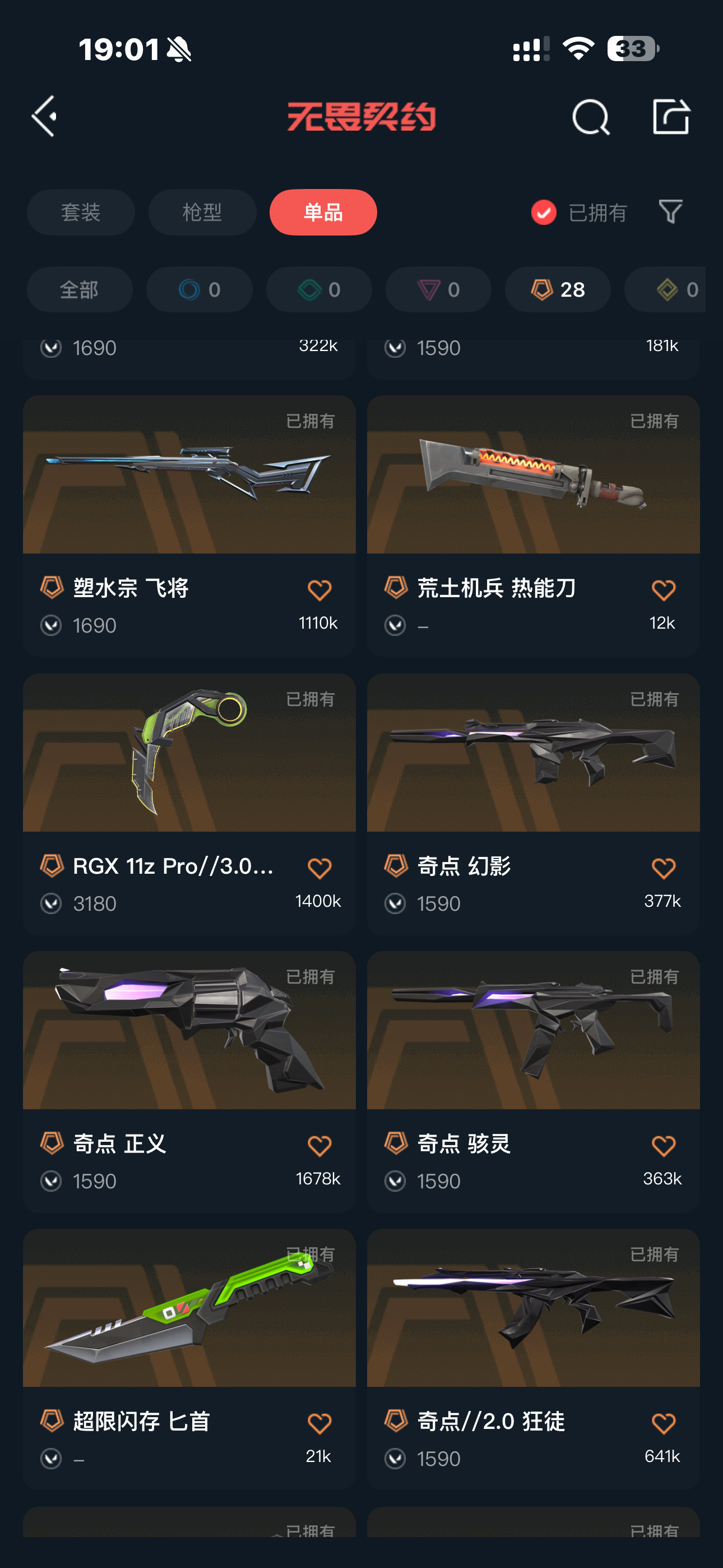Tap the share icon in the header
The width and height of the screenshot is (723, 1568).
pos(671,116)
